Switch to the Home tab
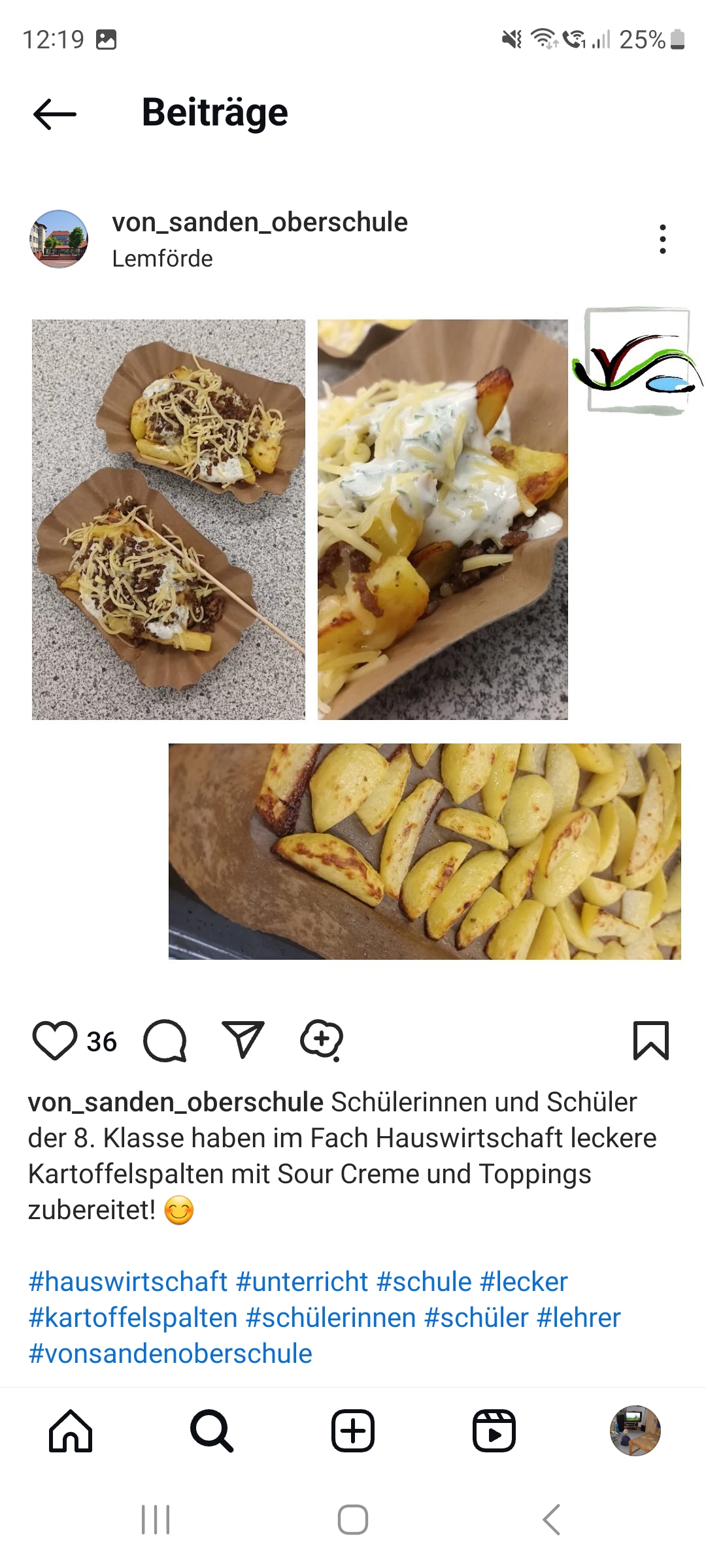 71,1431
